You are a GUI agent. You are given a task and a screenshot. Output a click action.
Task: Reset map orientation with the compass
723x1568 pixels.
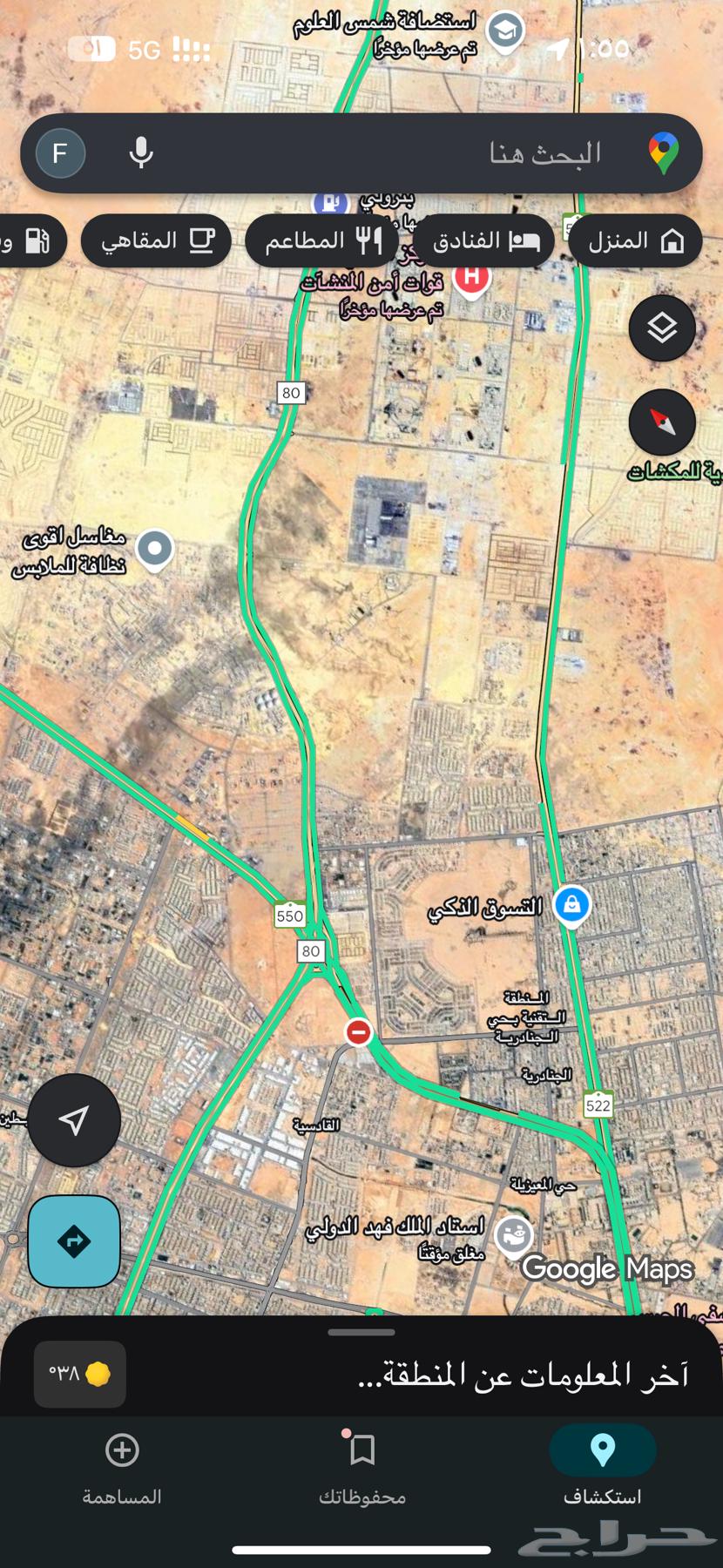tap(662, 422)
